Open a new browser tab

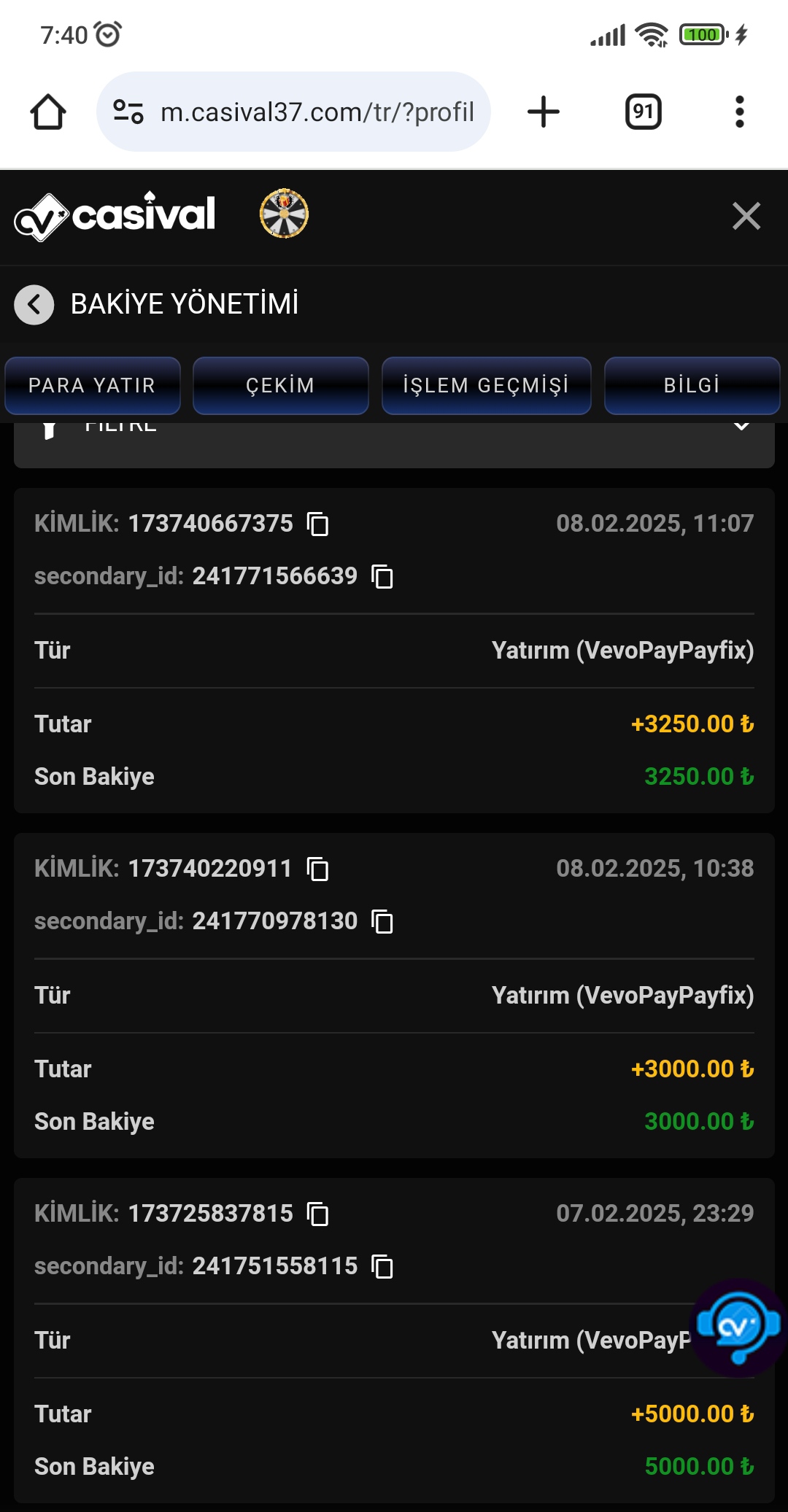point(544,112)
